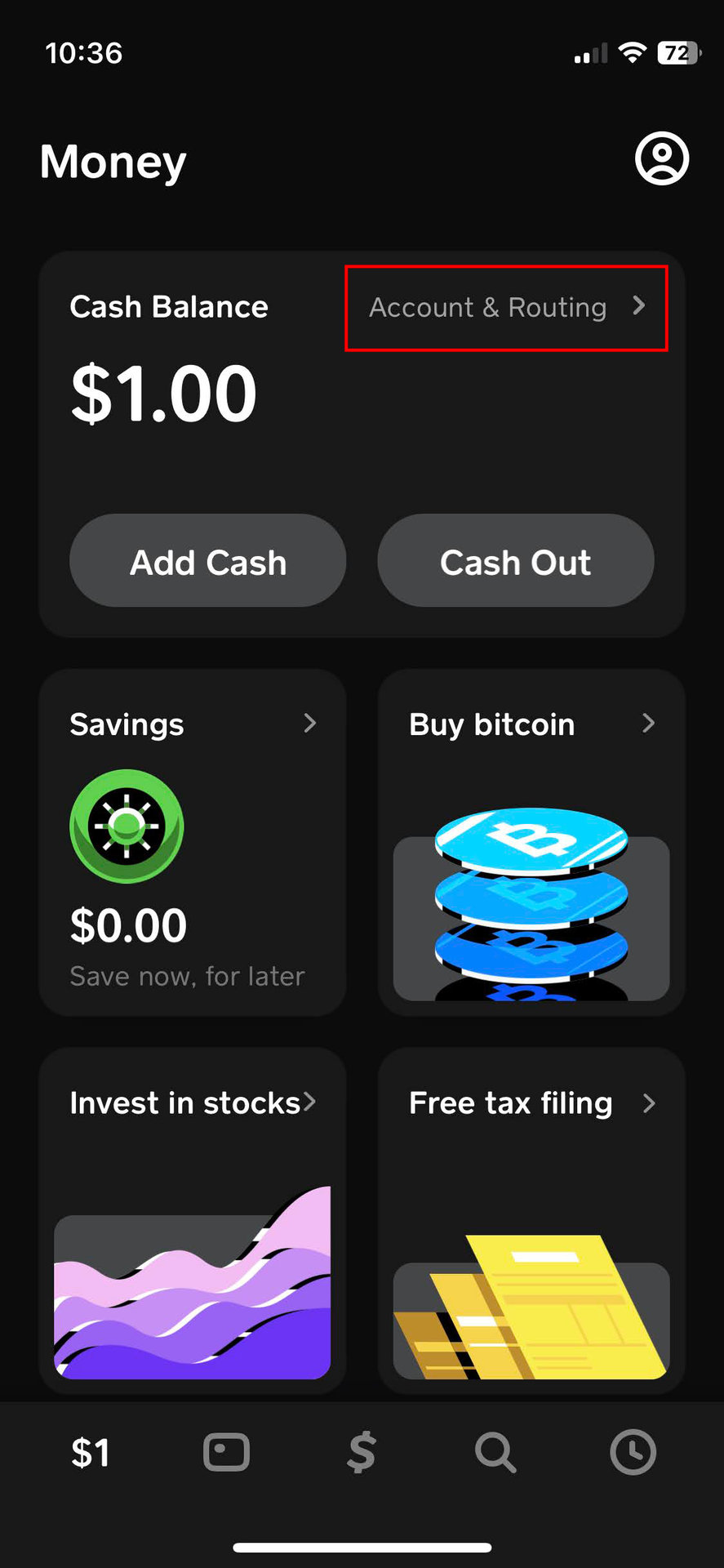Expand Account & Routing details
The height and width of the screenshot is (1568, 724).
tap(505, 308)
